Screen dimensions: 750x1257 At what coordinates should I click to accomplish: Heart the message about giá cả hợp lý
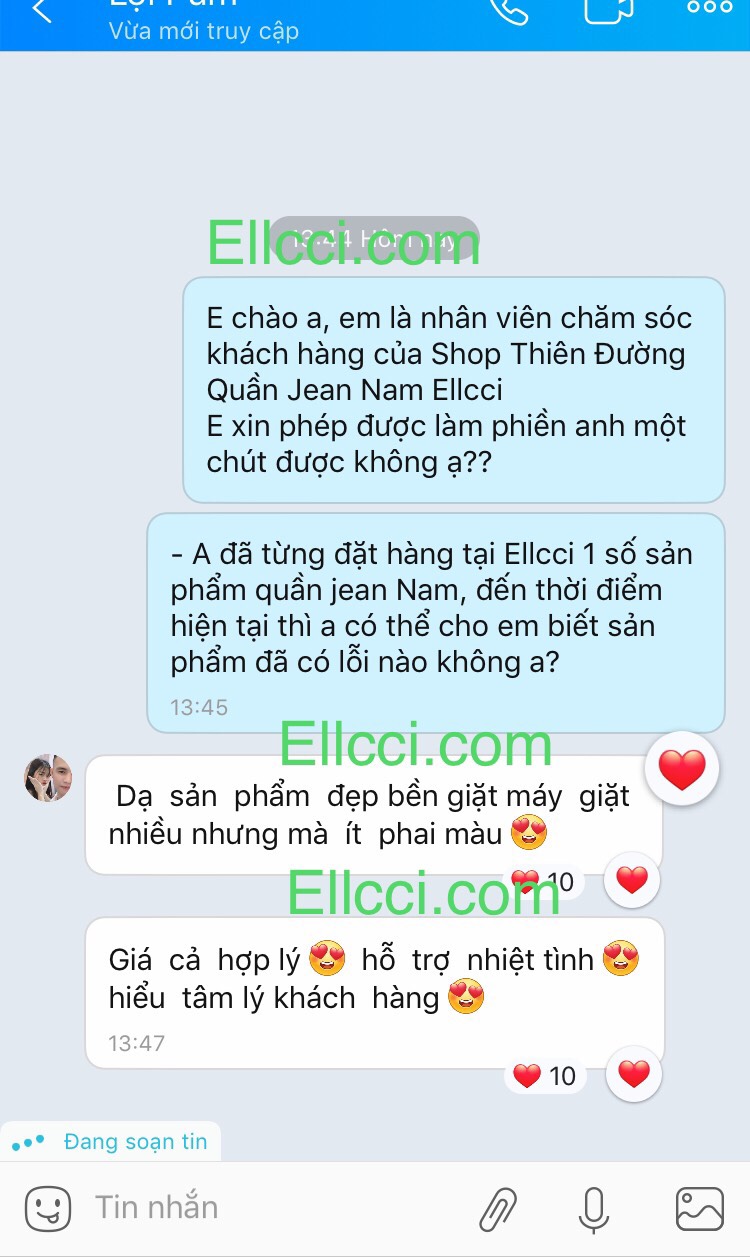pos(633,1074)
